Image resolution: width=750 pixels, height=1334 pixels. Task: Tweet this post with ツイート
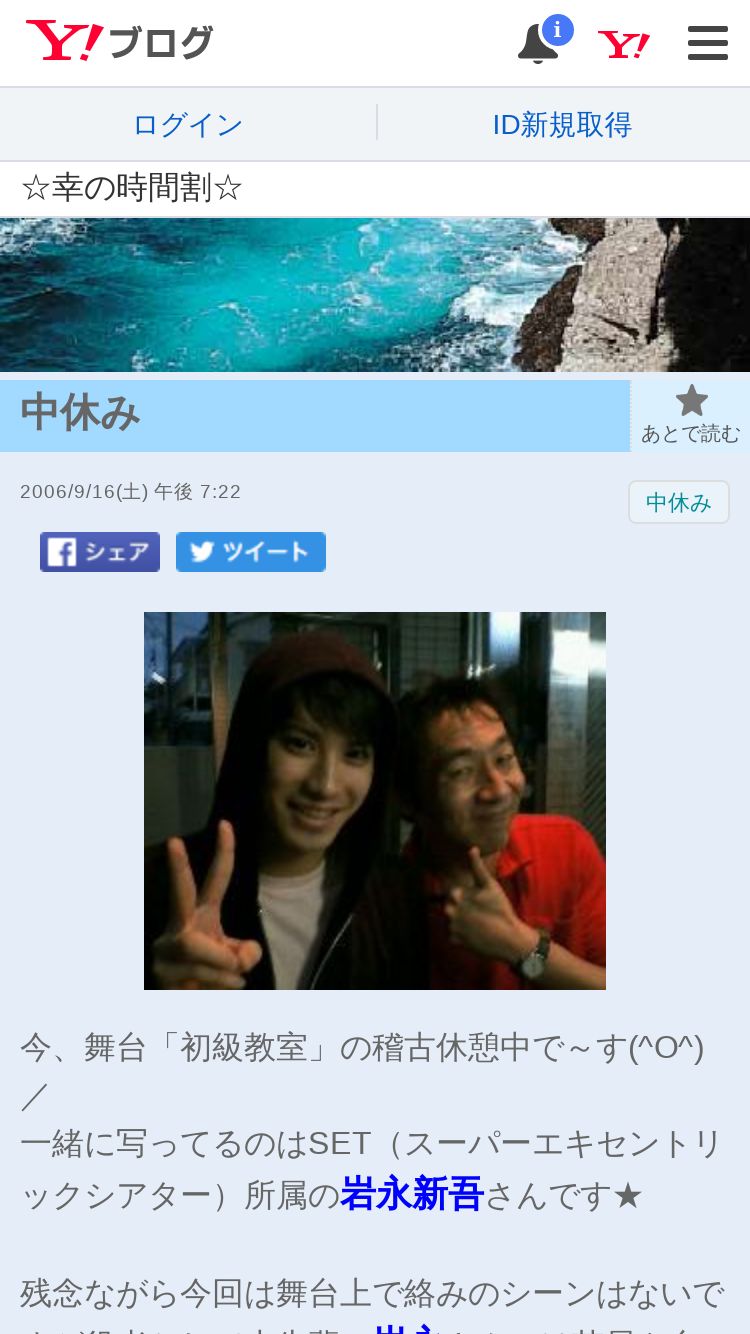[251, 552]
